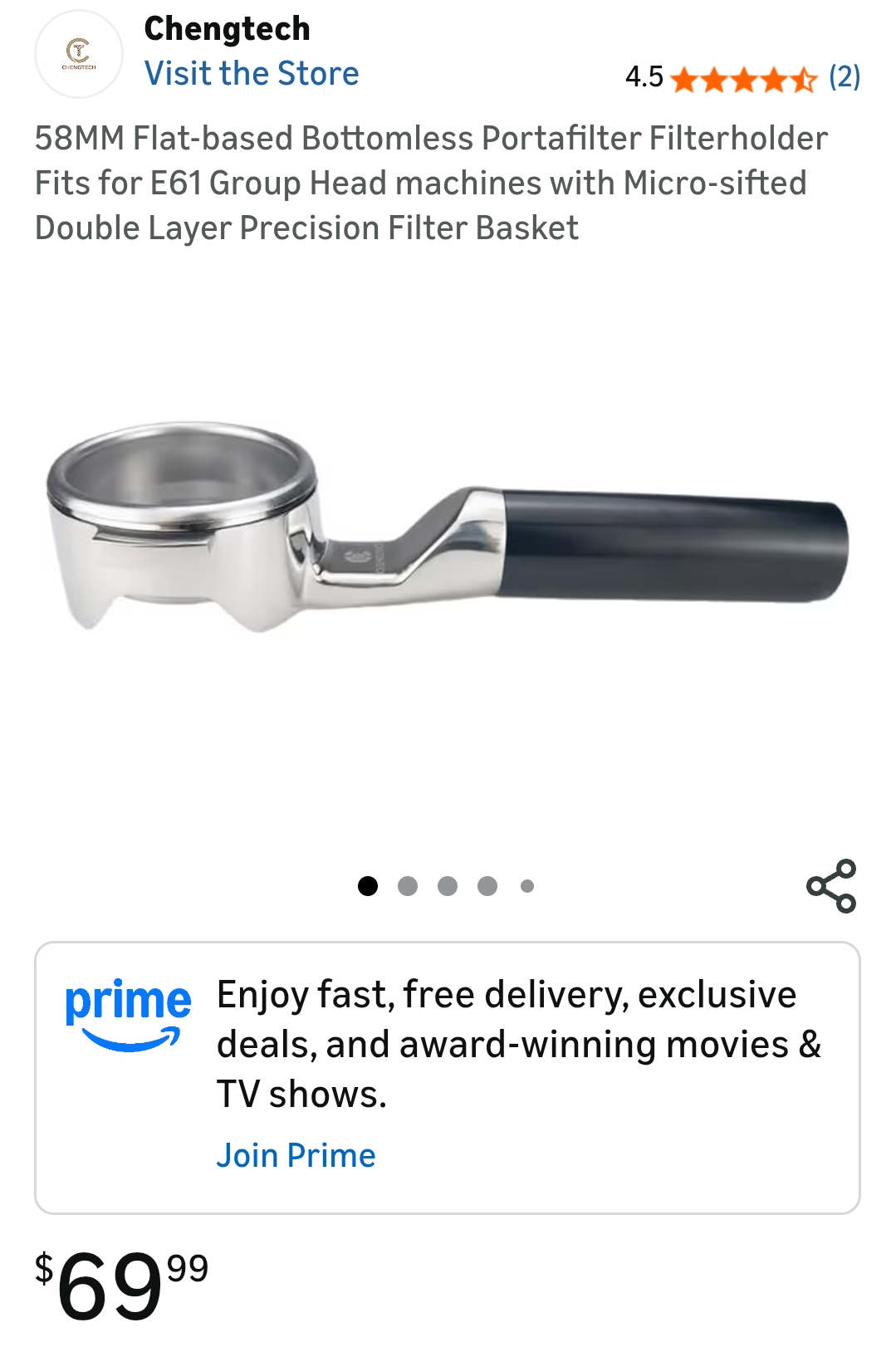Switch to the fourth carousel image dot

[x=487, y=885]
